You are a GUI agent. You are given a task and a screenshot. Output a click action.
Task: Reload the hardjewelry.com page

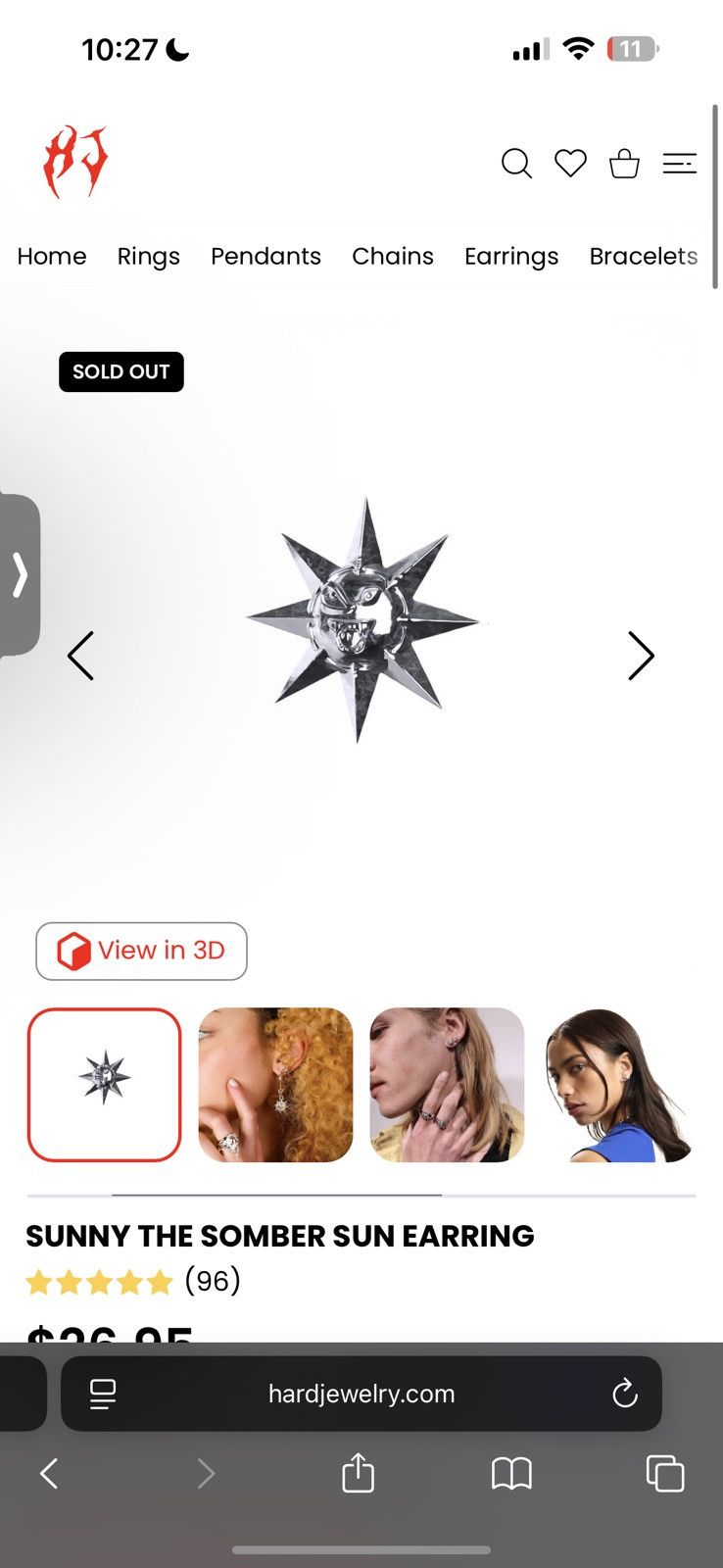click(624, 1393)
